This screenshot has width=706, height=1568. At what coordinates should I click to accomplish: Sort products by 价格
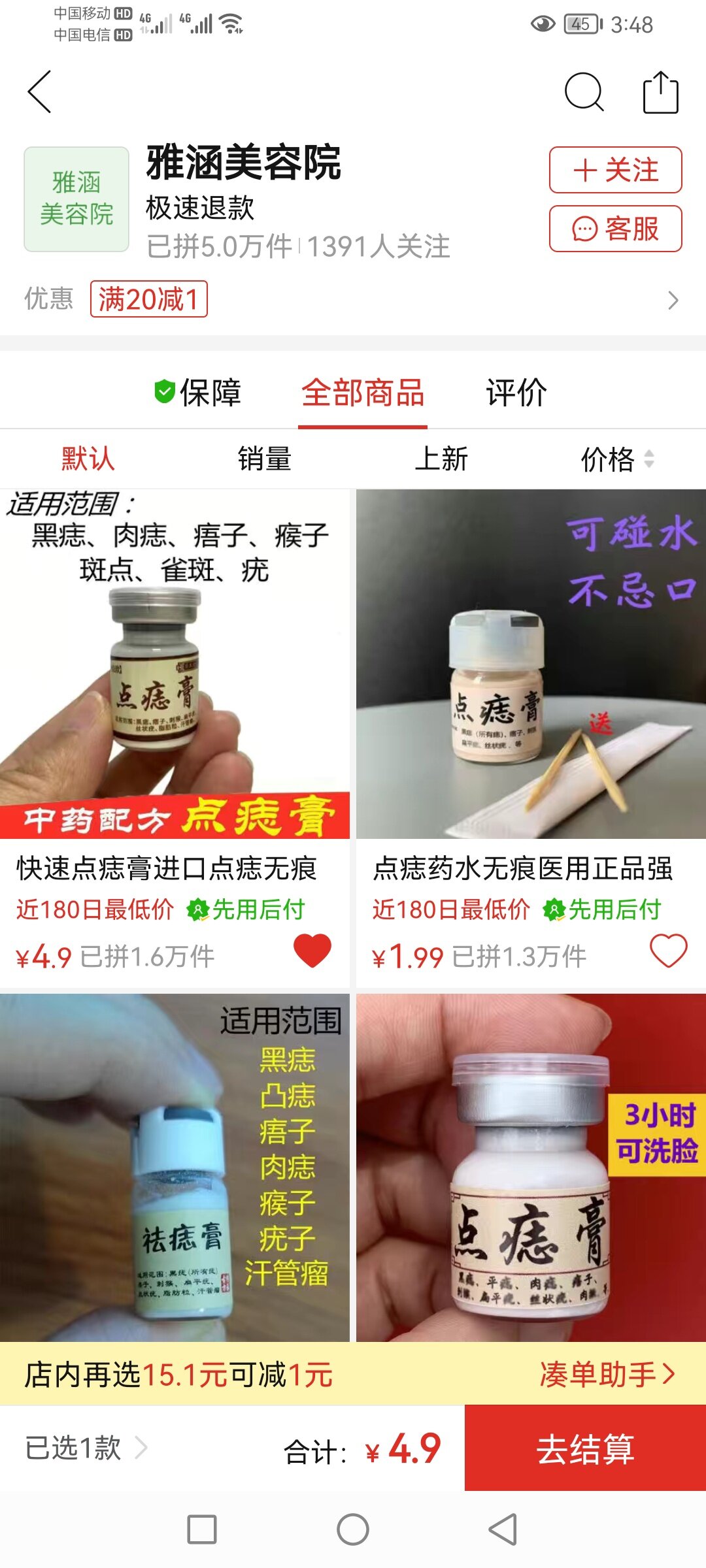[616, 459]
